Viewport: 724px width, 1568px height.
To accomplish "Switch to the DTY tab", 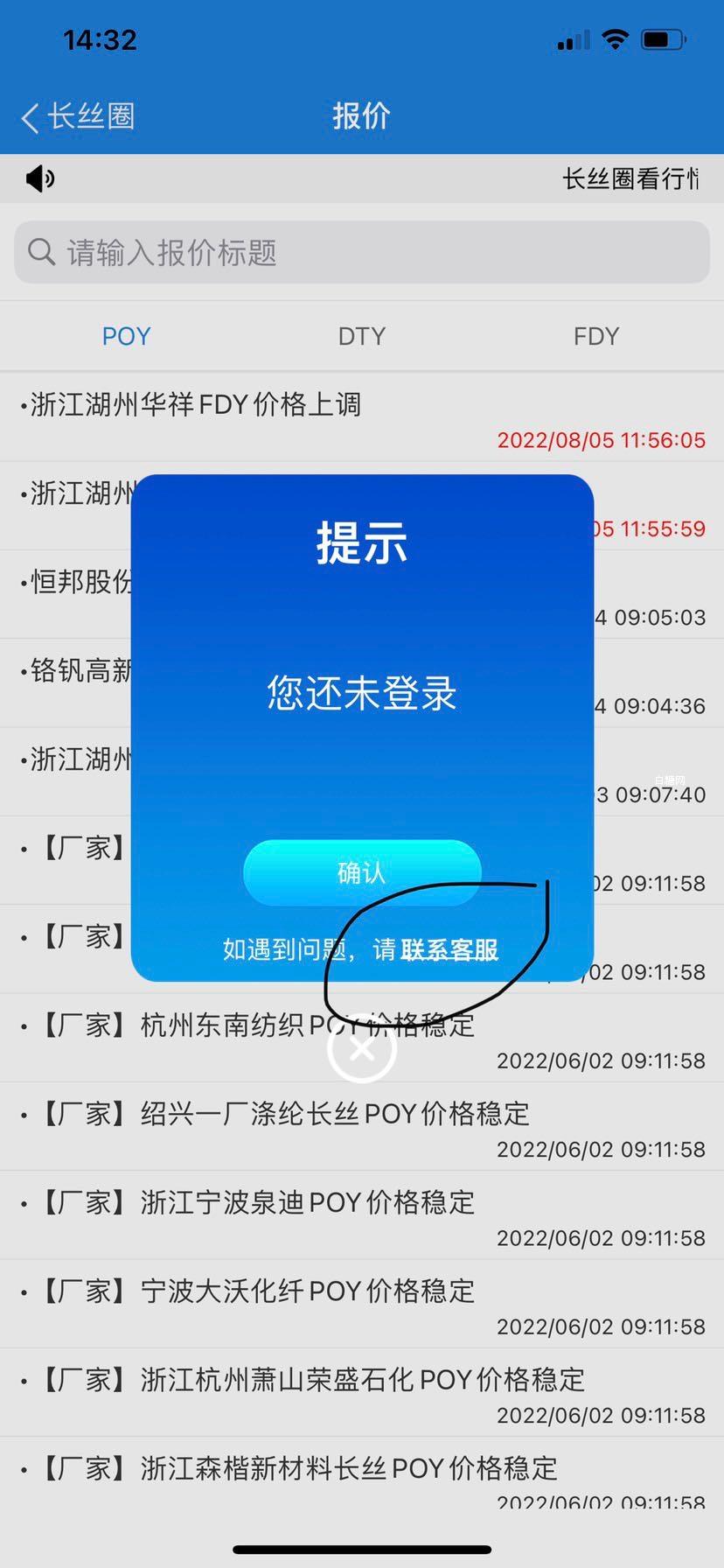I will (362, 336).
